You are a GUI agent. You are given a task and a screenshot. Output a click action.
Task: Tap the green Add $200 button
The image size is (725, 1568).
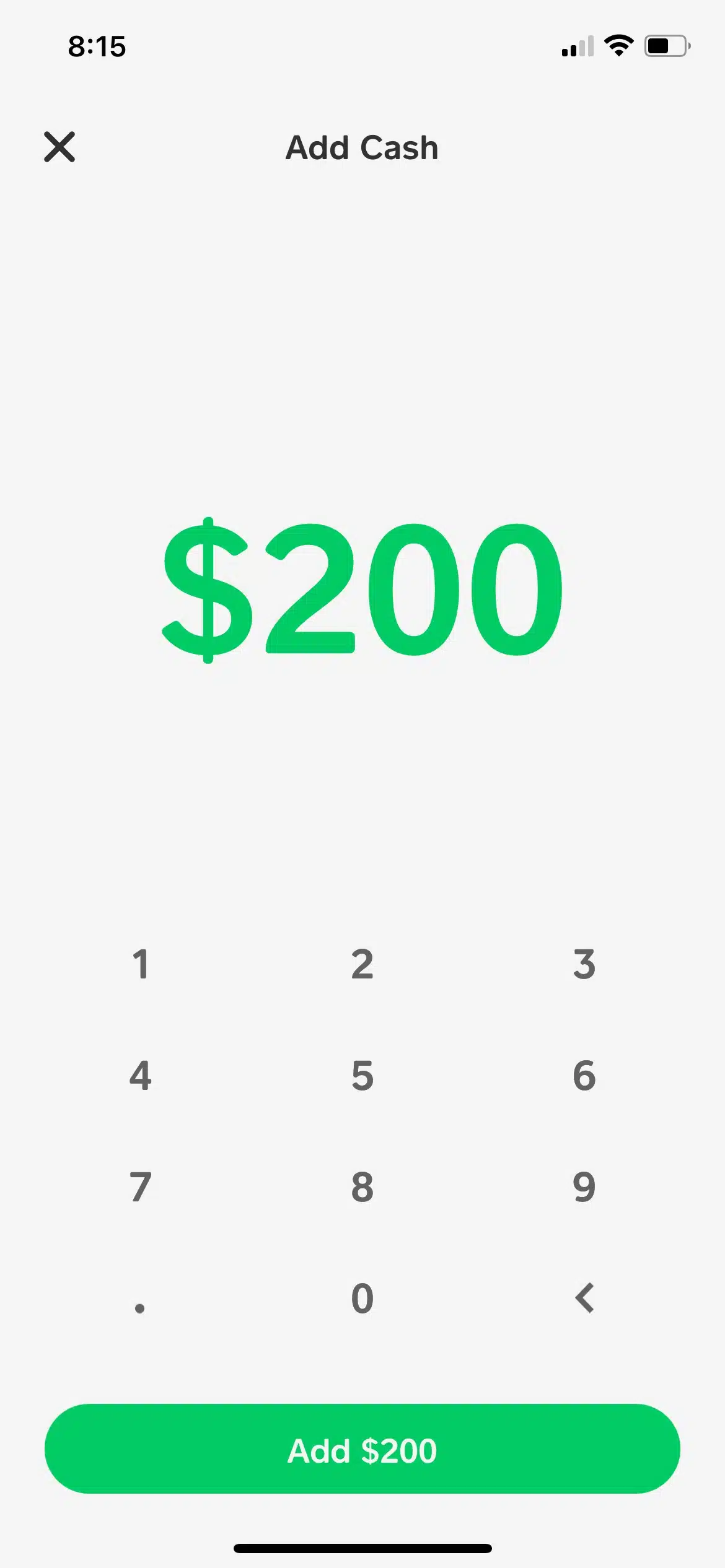(x=362, y=1450)
